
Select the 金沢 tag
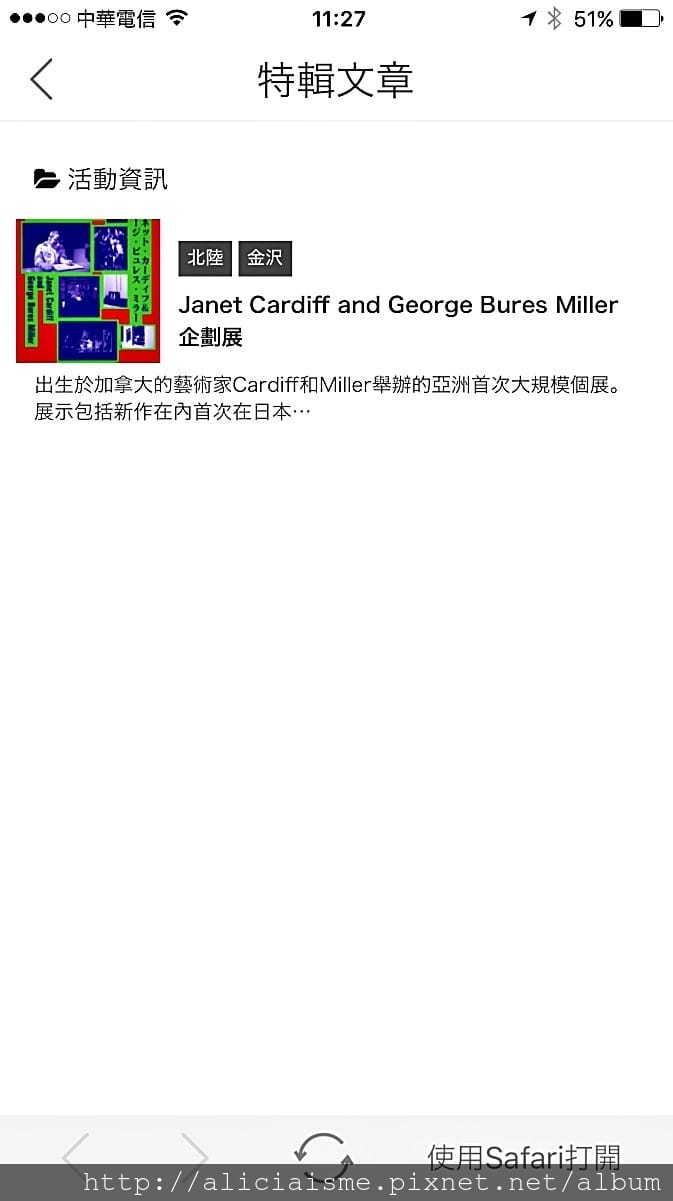(265, 258)
